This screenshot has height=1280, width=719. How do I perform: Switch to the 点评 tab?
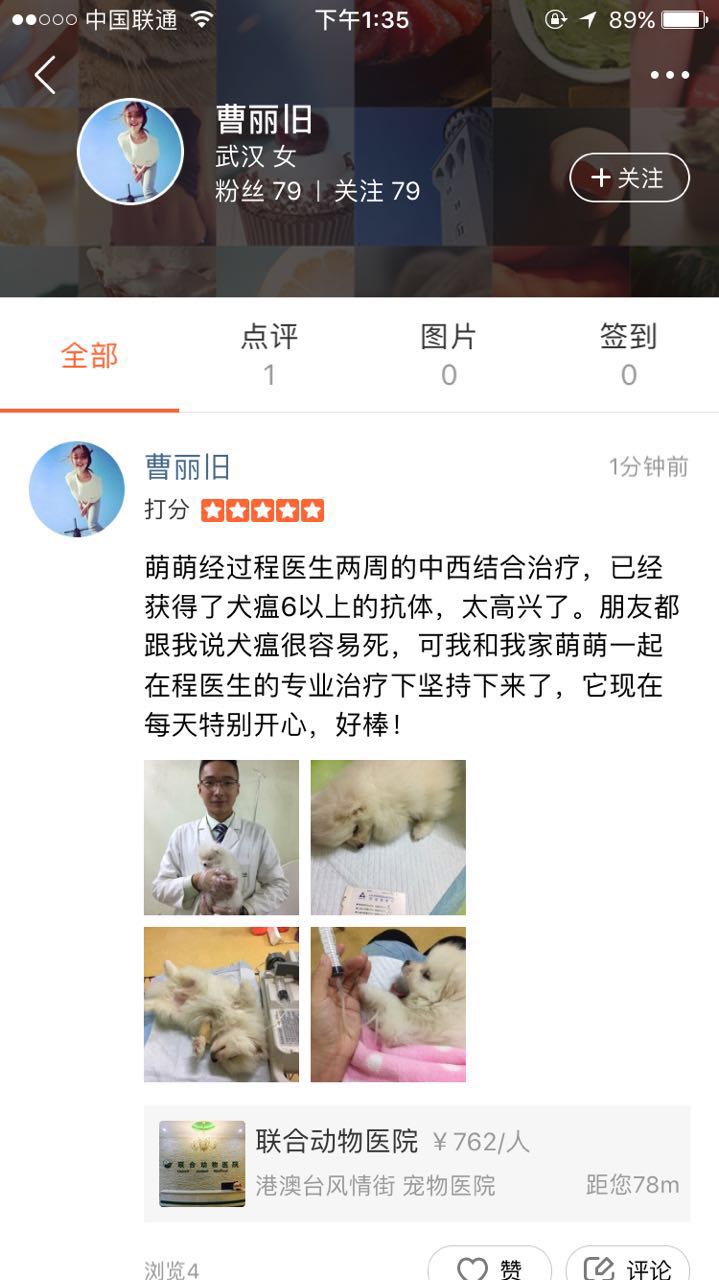pyautogui.click(x=269, y=355)
